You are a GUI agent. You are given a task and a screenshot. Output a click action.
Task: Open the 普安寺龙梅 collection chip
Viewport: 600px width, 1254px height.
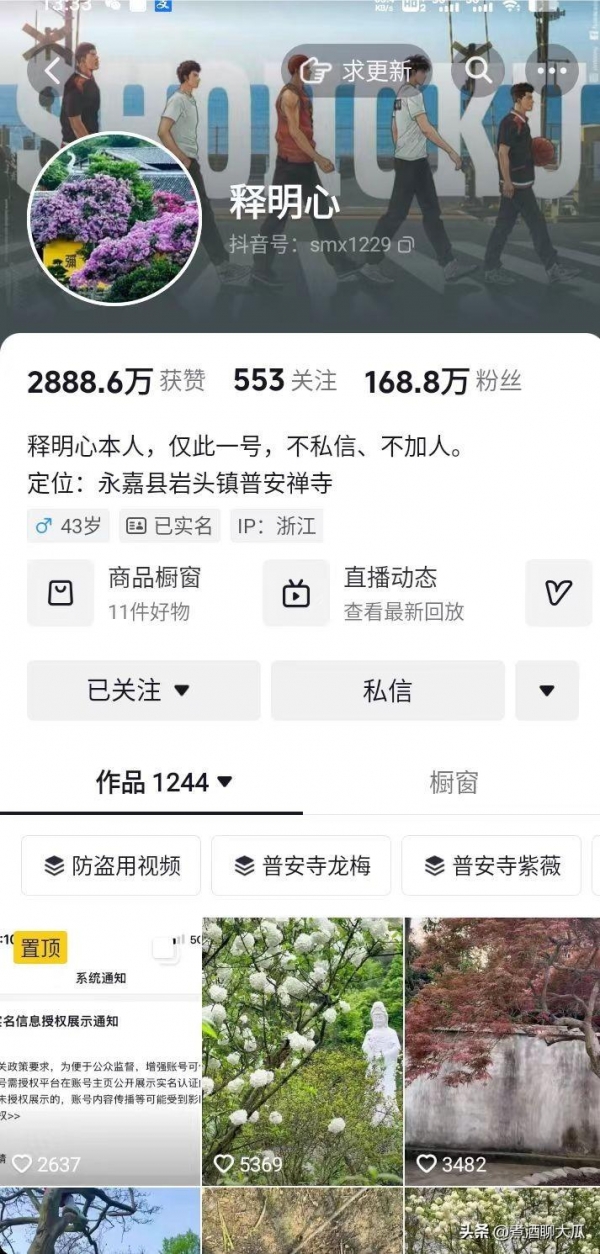click(x=301, y=865)
